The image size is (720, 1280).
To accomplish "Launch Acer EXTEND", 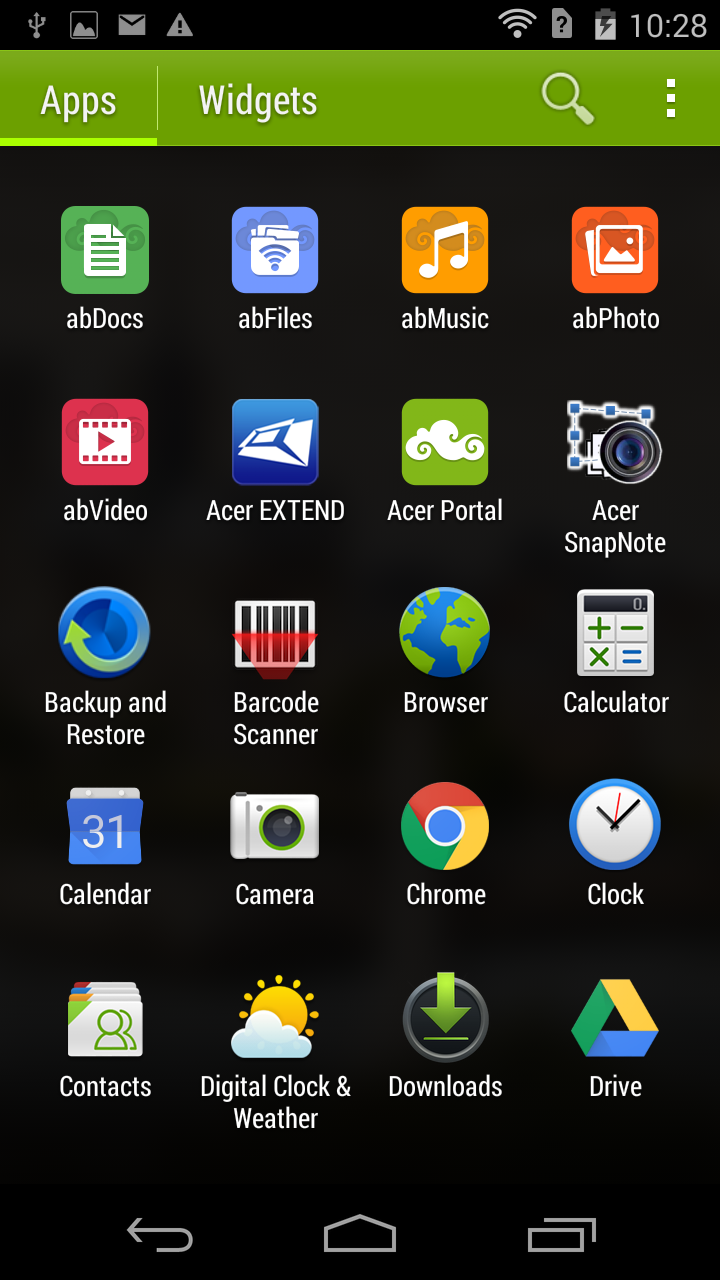I will [x=275, y=462].
